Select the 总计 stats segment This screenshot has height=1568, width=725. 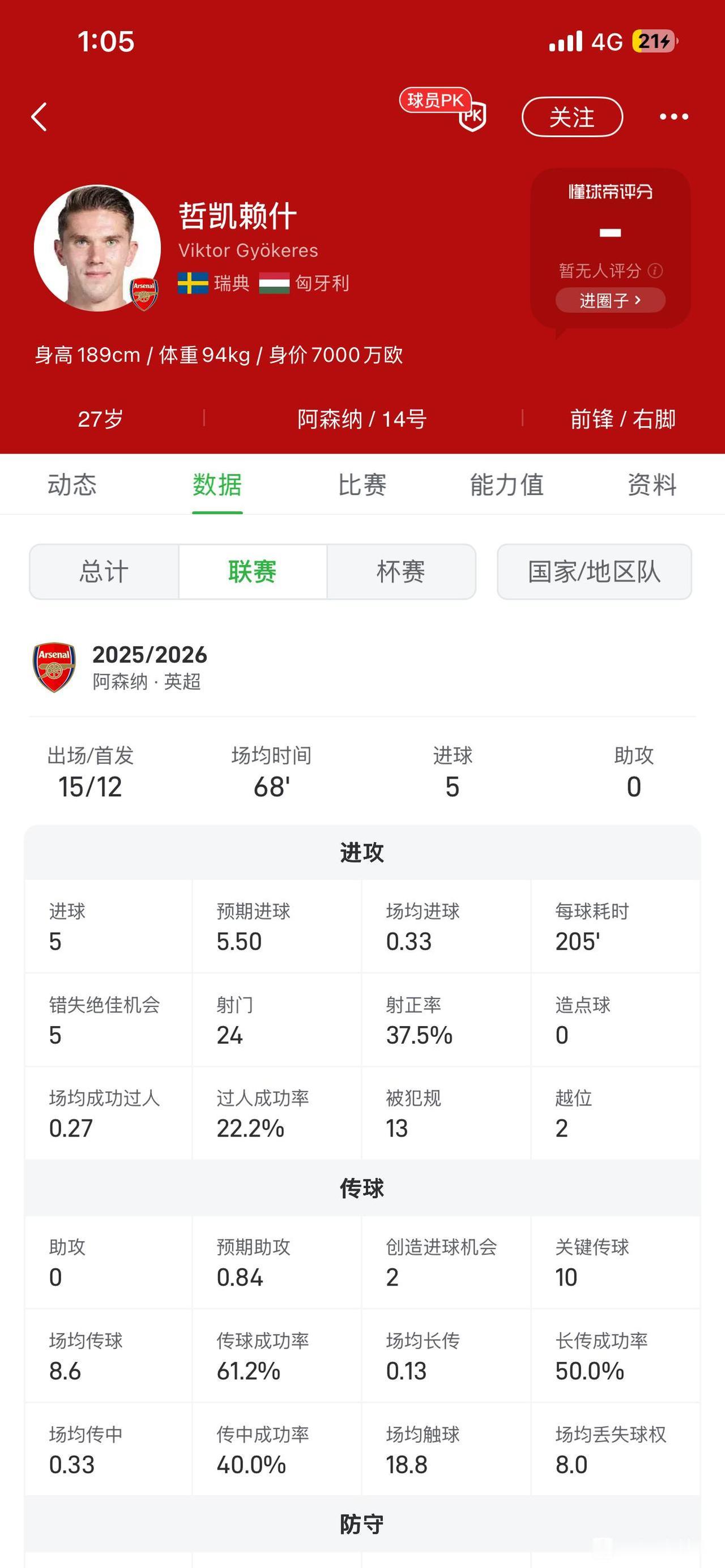coord(104,571)
